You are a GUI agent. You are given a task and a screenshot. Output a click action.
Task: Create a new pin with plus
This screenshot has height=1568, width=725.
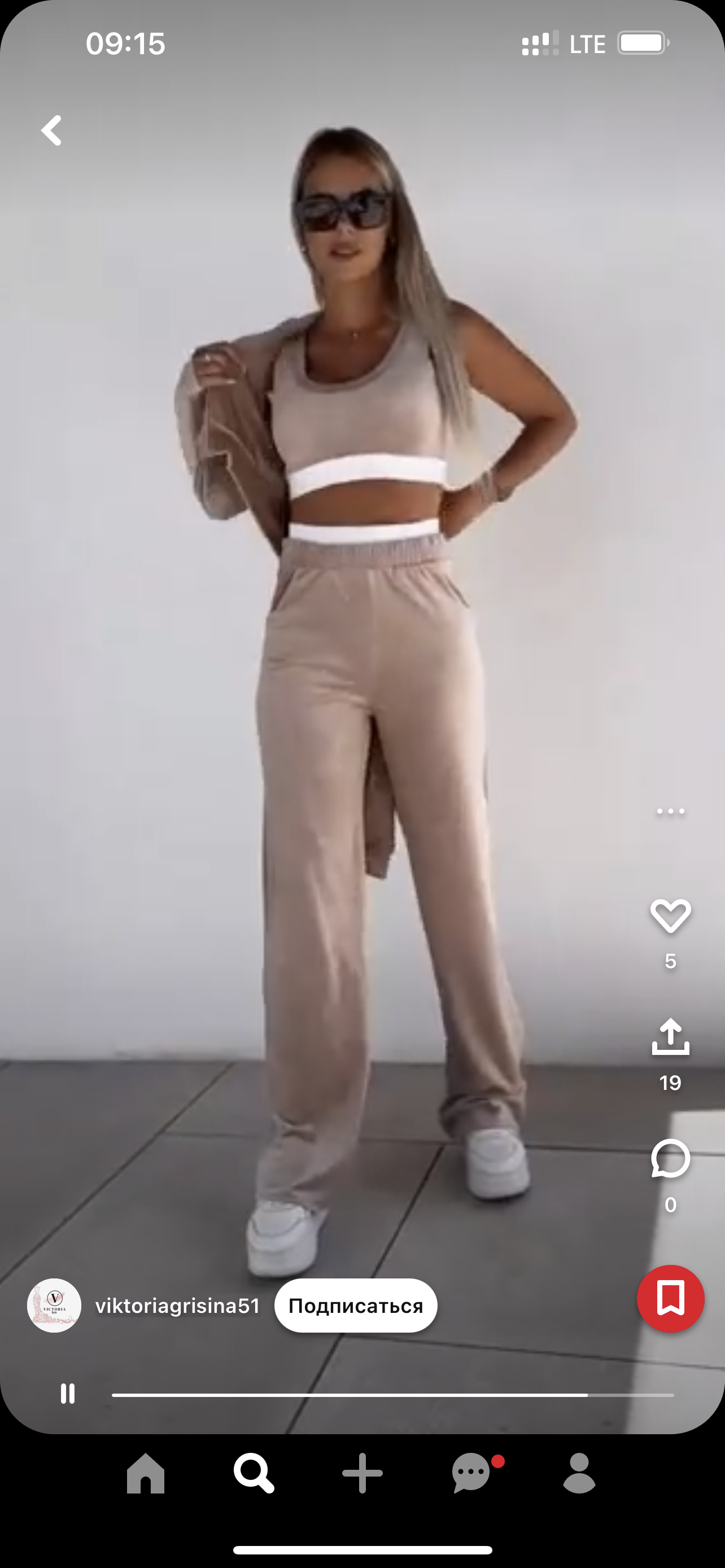[x=362, y=1474]
